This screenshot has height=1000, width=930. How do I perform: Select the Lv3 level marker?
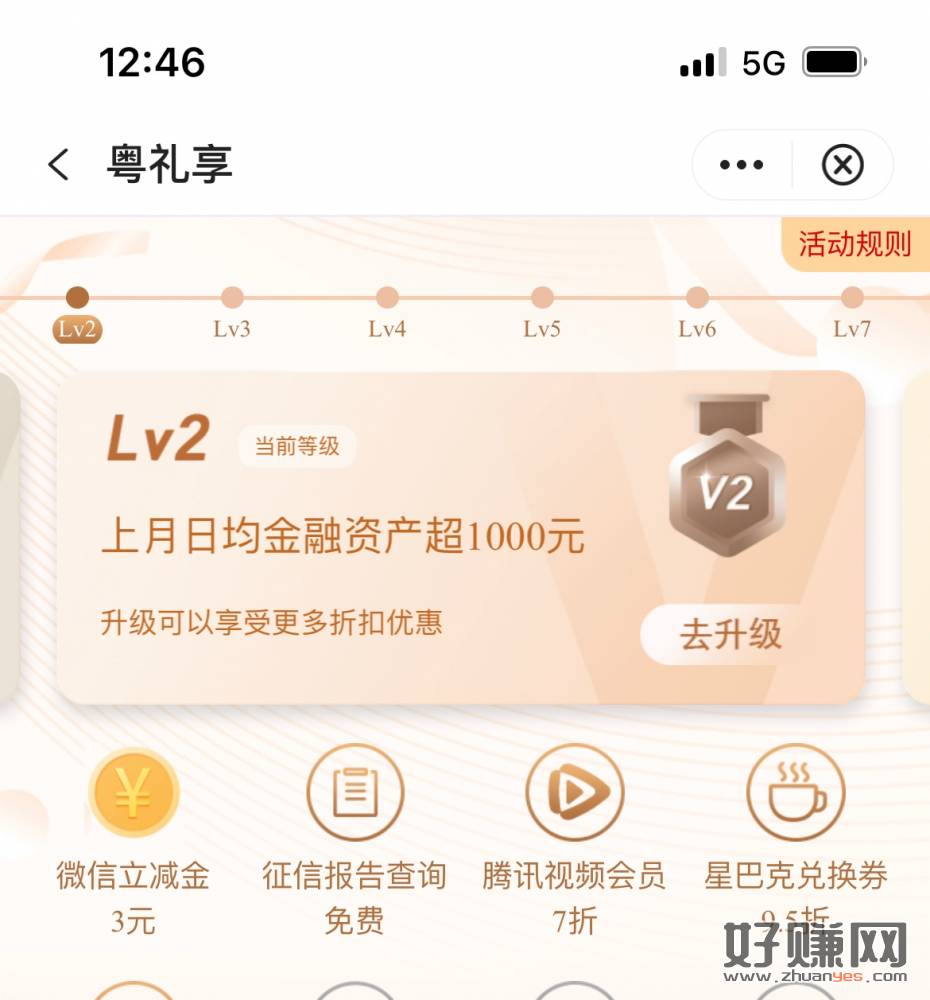click(x=232, y=312)
